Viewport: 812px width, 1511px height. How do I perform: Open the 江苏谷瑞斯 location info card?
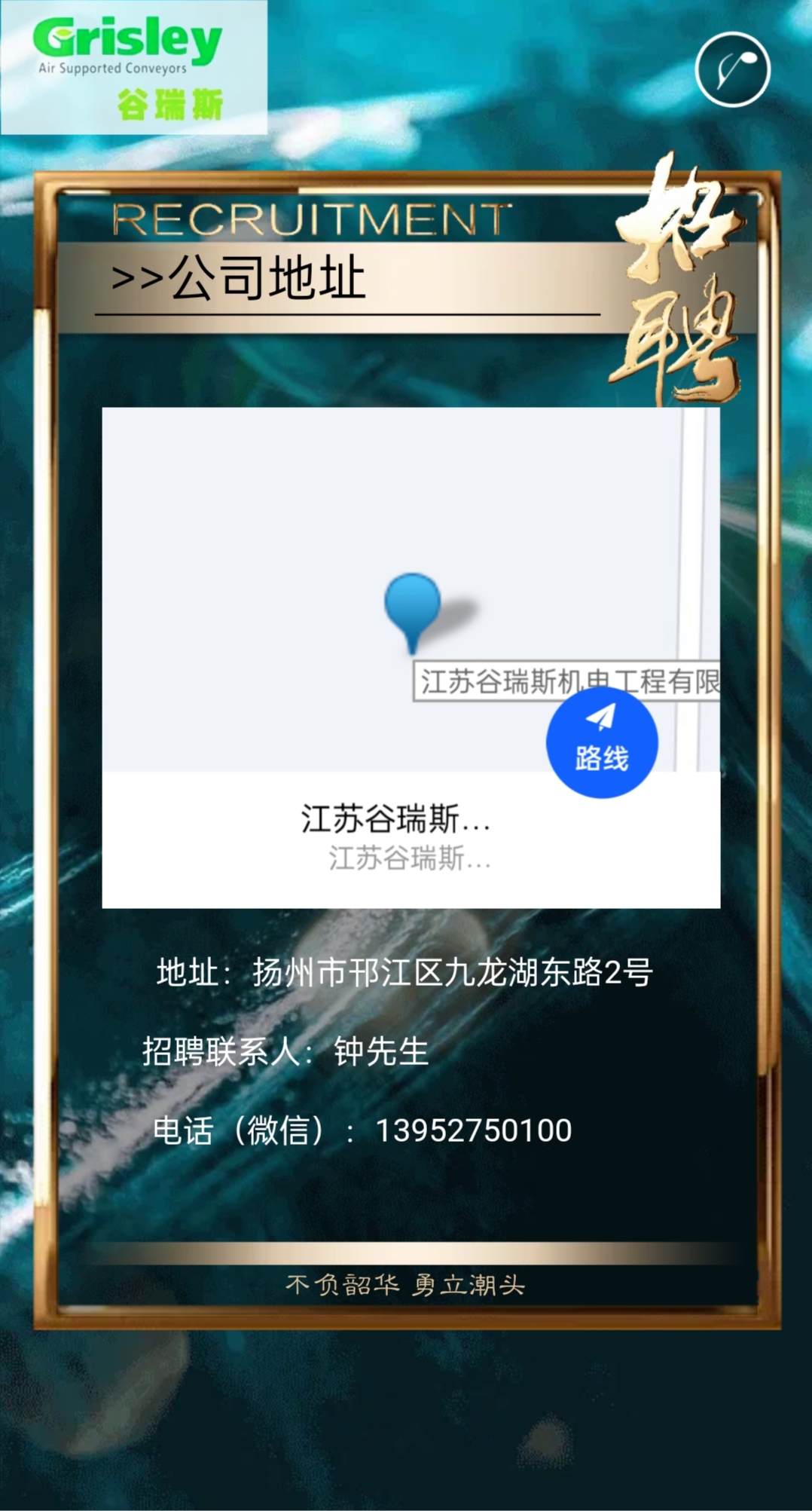pos(396,838)
